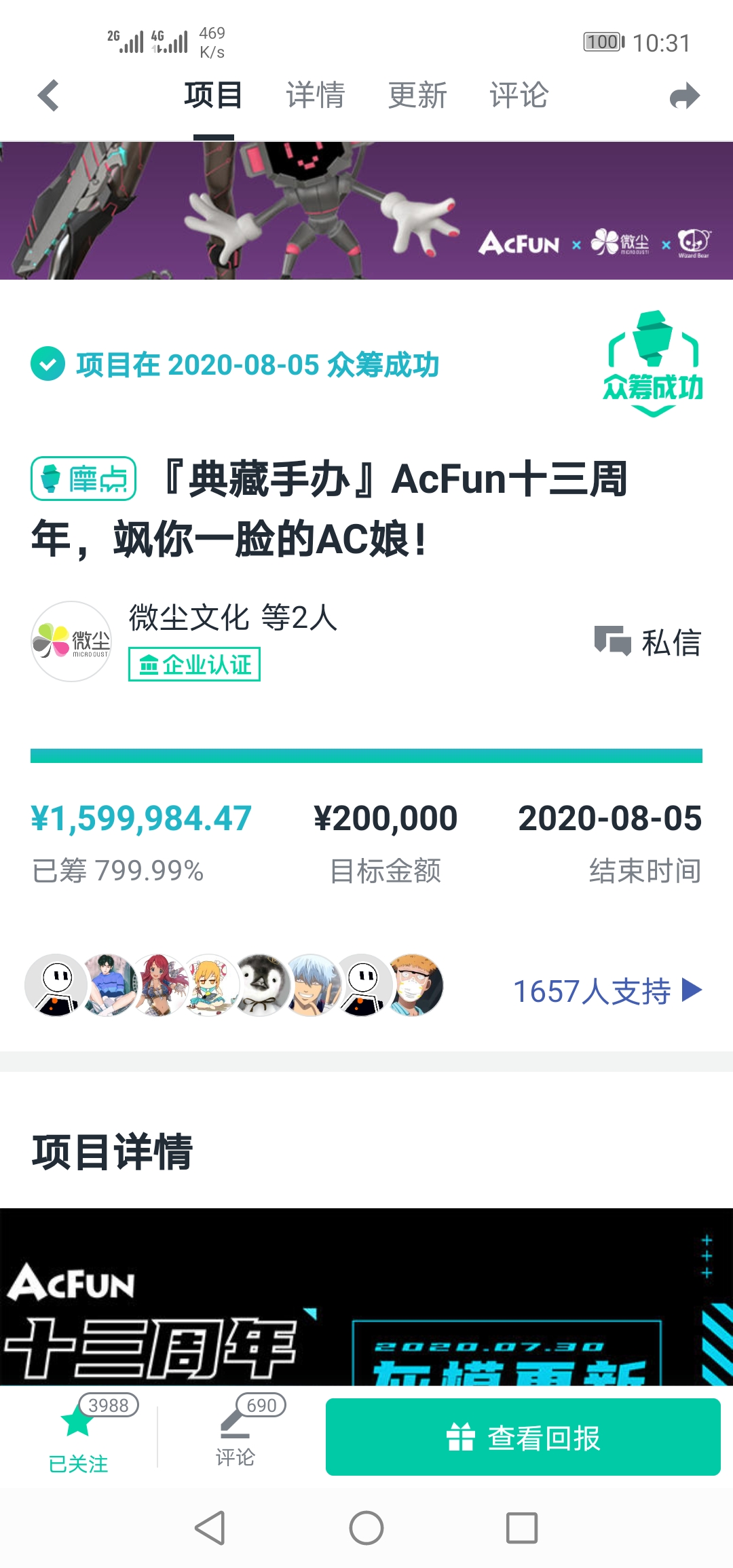733x1568 pixels.
Task: Tap the system home button
Action: pos(366,1528)
